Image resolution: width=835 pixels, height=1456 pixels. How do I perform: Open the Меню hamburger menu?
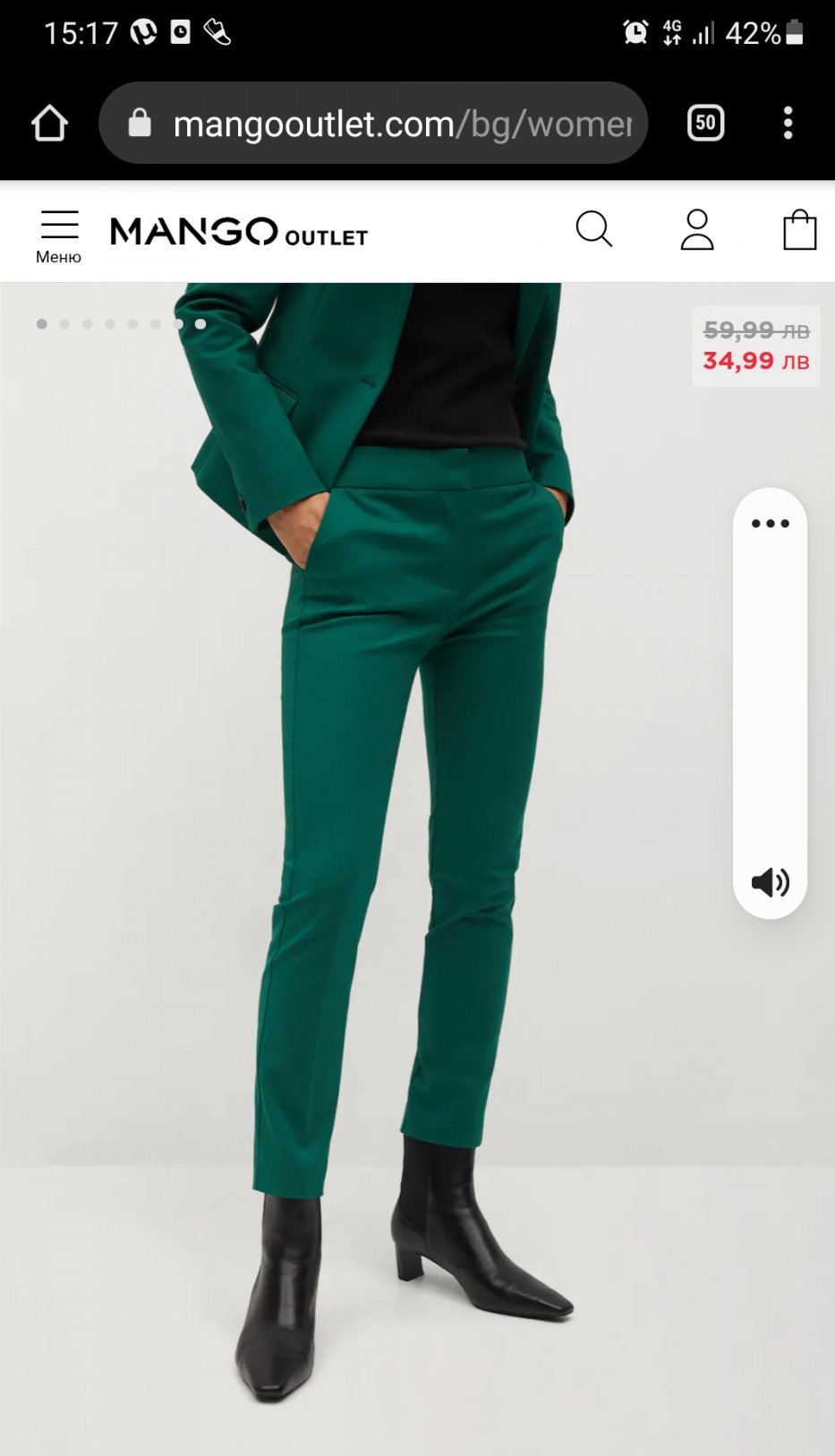coord(59,235)
